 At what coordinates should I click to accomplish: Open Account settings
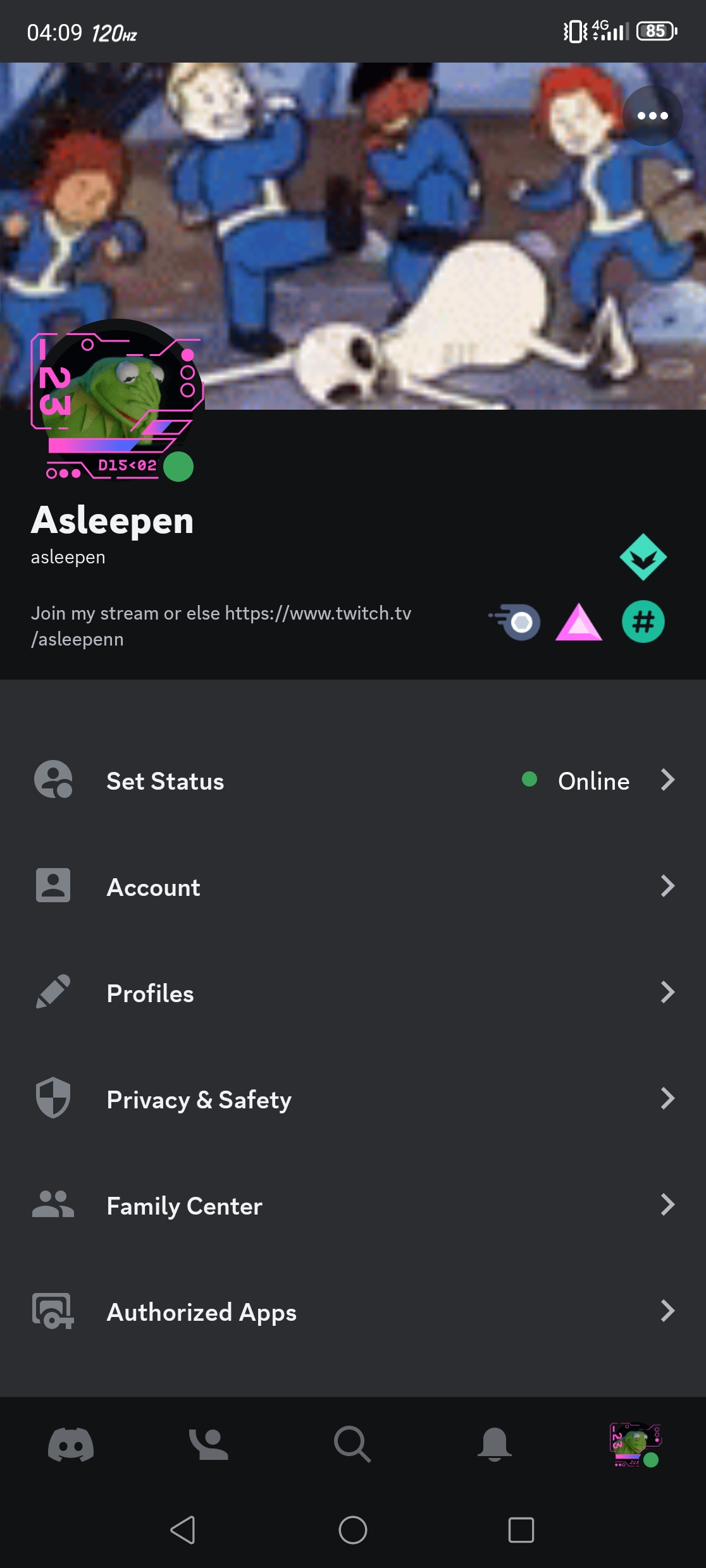(x=353, y=886)
